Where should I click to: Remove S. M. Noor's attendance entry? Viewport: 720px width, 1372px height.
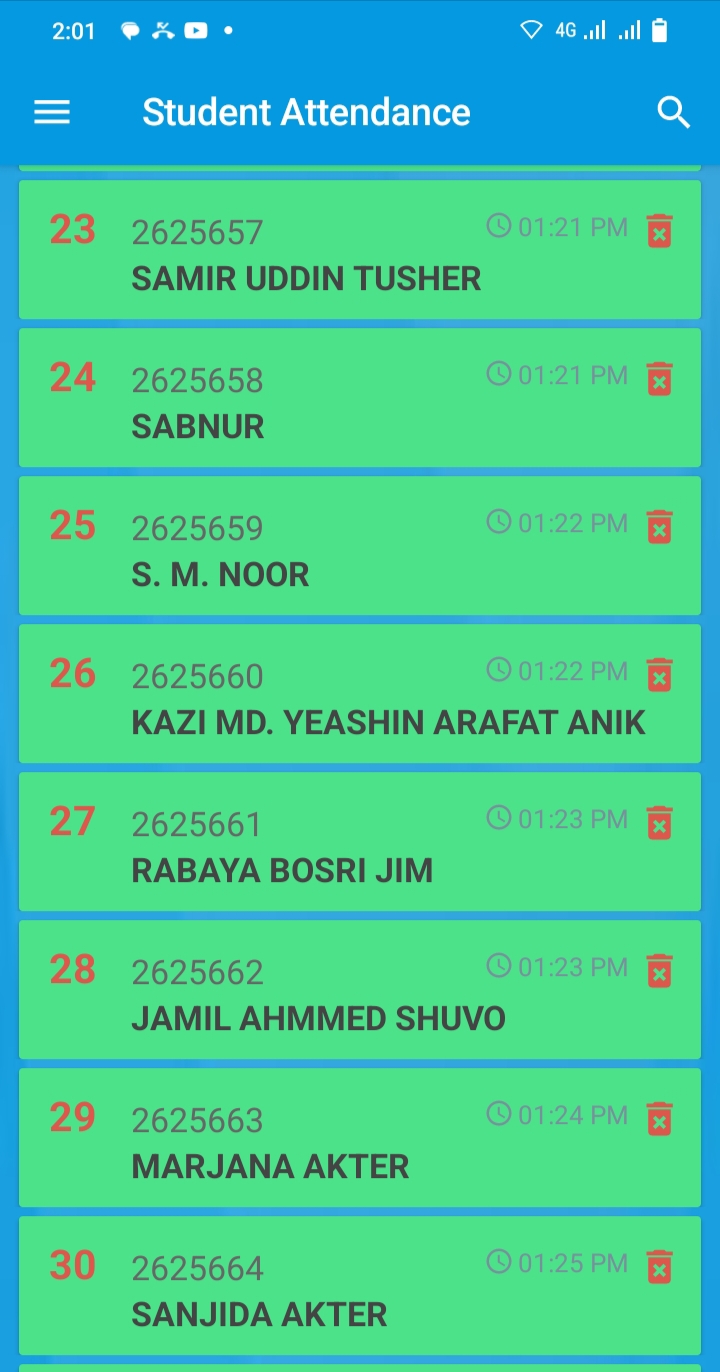point(659,527)
